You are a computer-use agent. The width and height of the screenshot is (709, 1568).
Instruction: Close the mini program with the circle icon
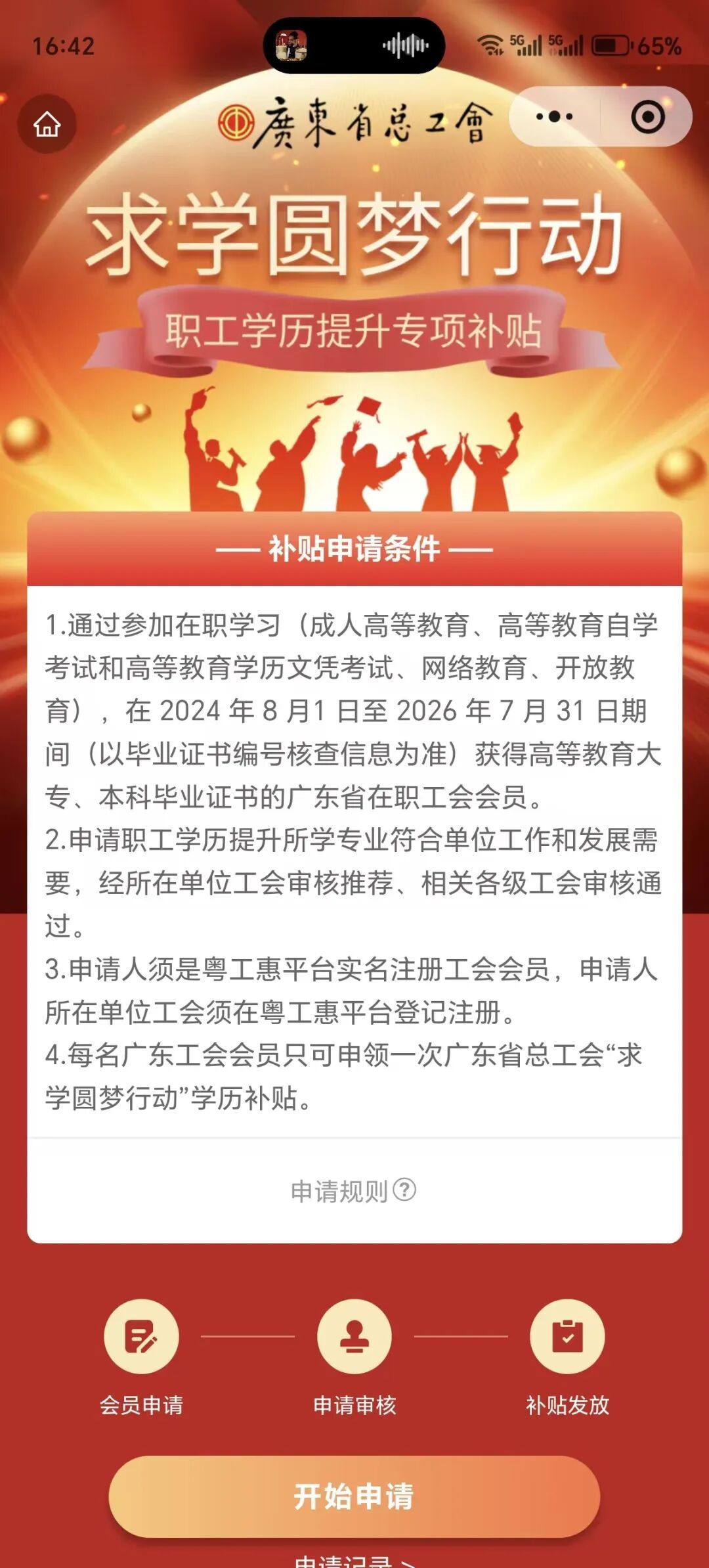(x=648, y=117)
